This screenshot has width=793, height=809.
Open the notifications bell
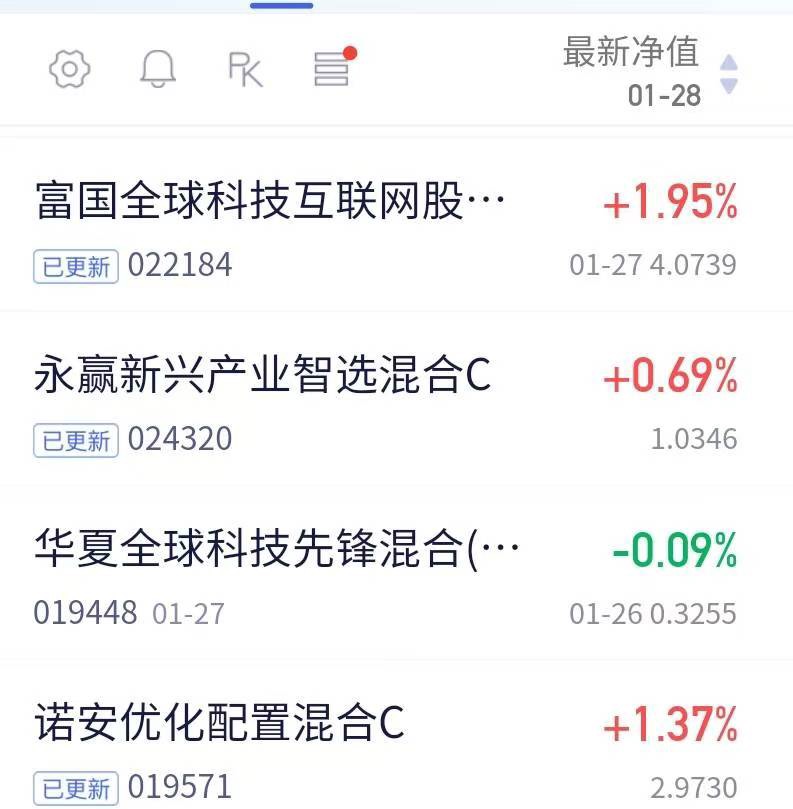pos(158,69)
